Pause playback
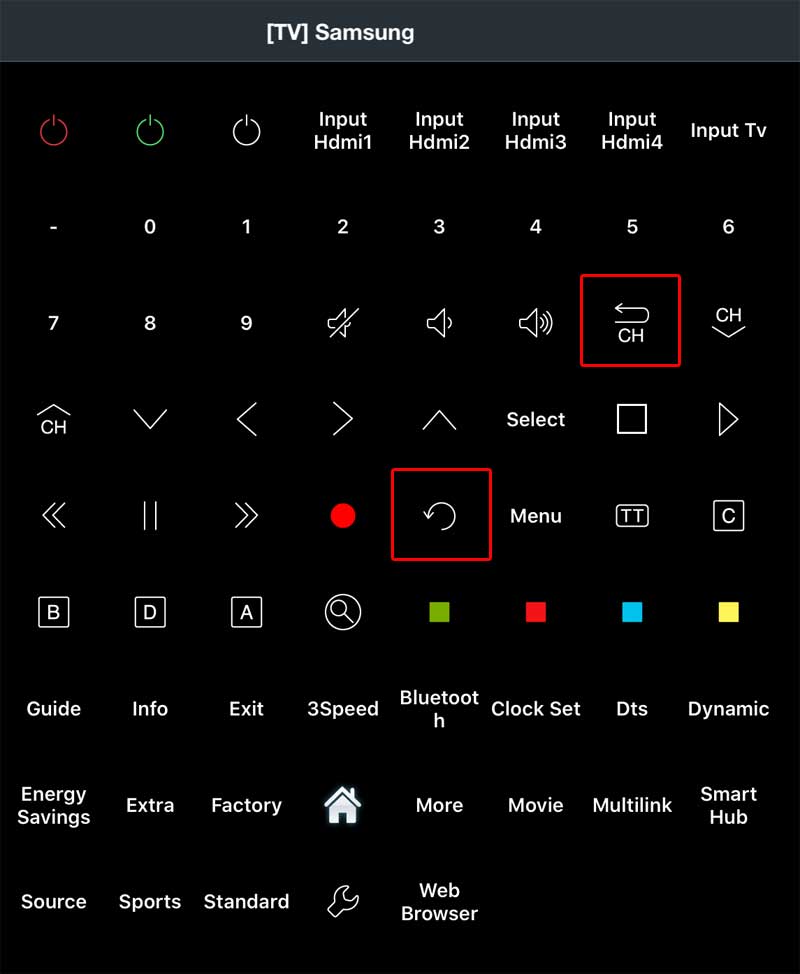This screenshot has height=974, width=800. (150, 516)
